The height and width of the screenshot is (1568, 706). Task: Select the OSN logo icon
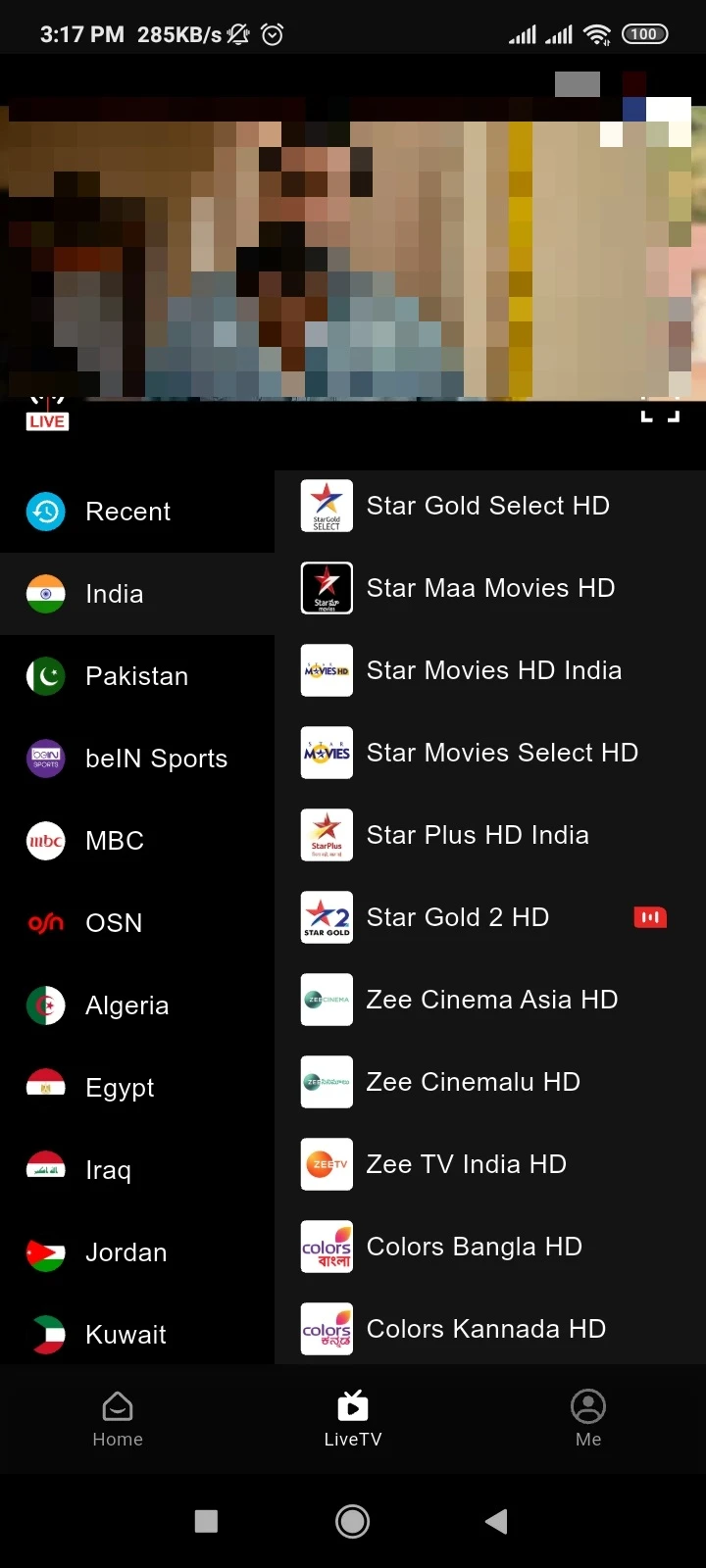click(x=45, y=922)
